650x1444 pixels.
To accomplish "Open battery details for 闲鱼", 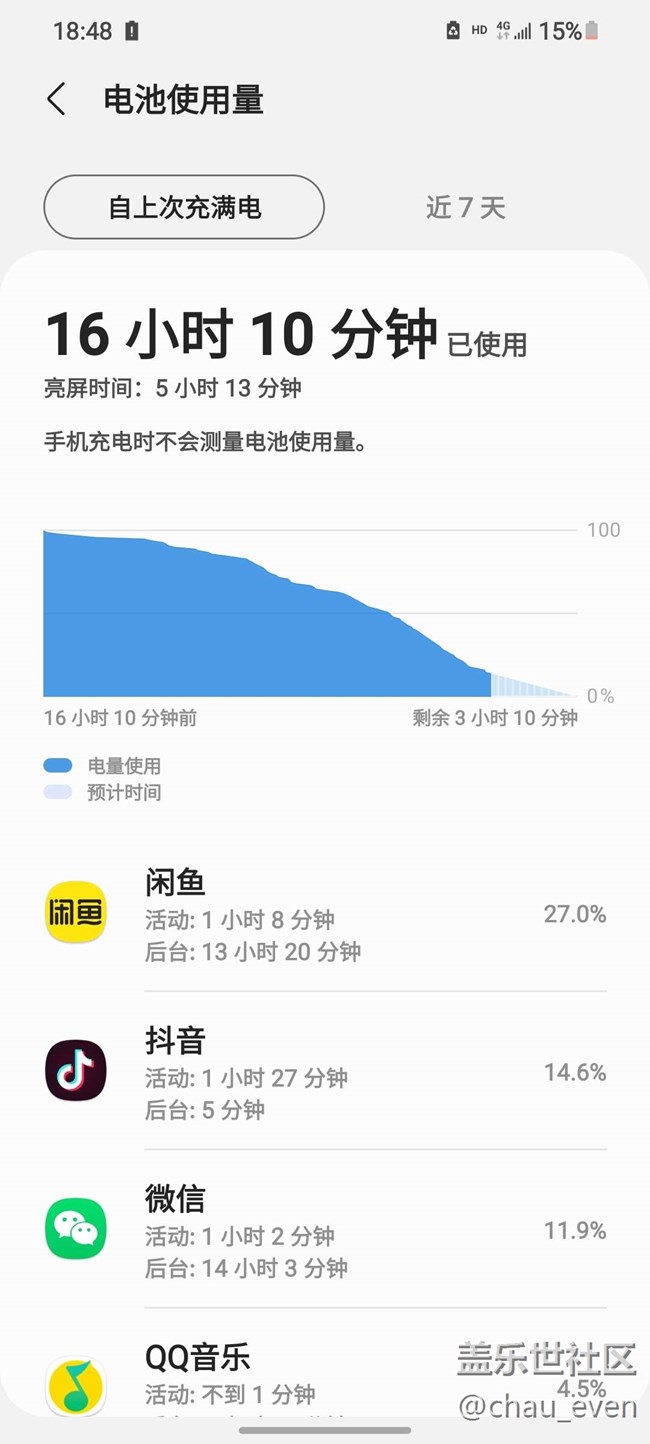I will [325, 914].
